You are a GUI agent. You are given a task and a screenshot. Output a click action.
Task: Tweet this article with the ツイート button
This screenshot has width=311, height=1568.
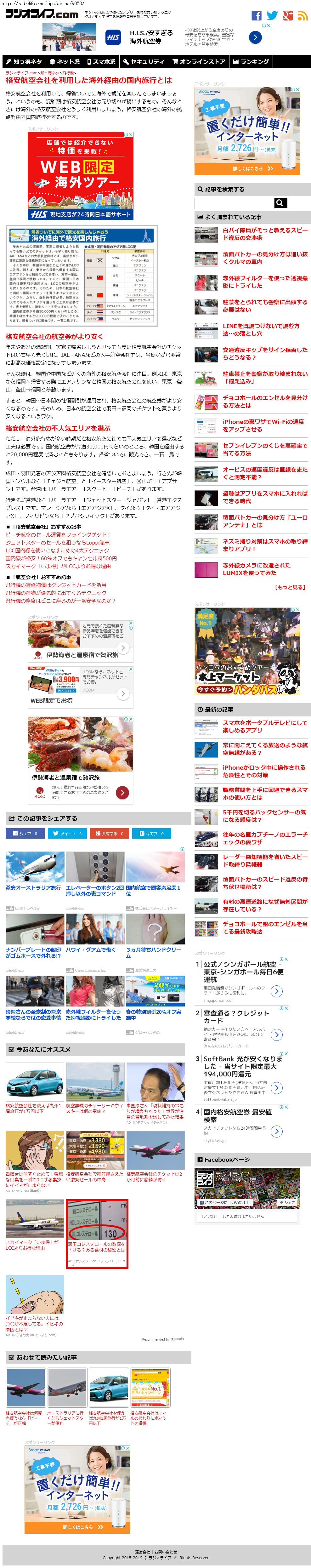(x=66, y=833)
